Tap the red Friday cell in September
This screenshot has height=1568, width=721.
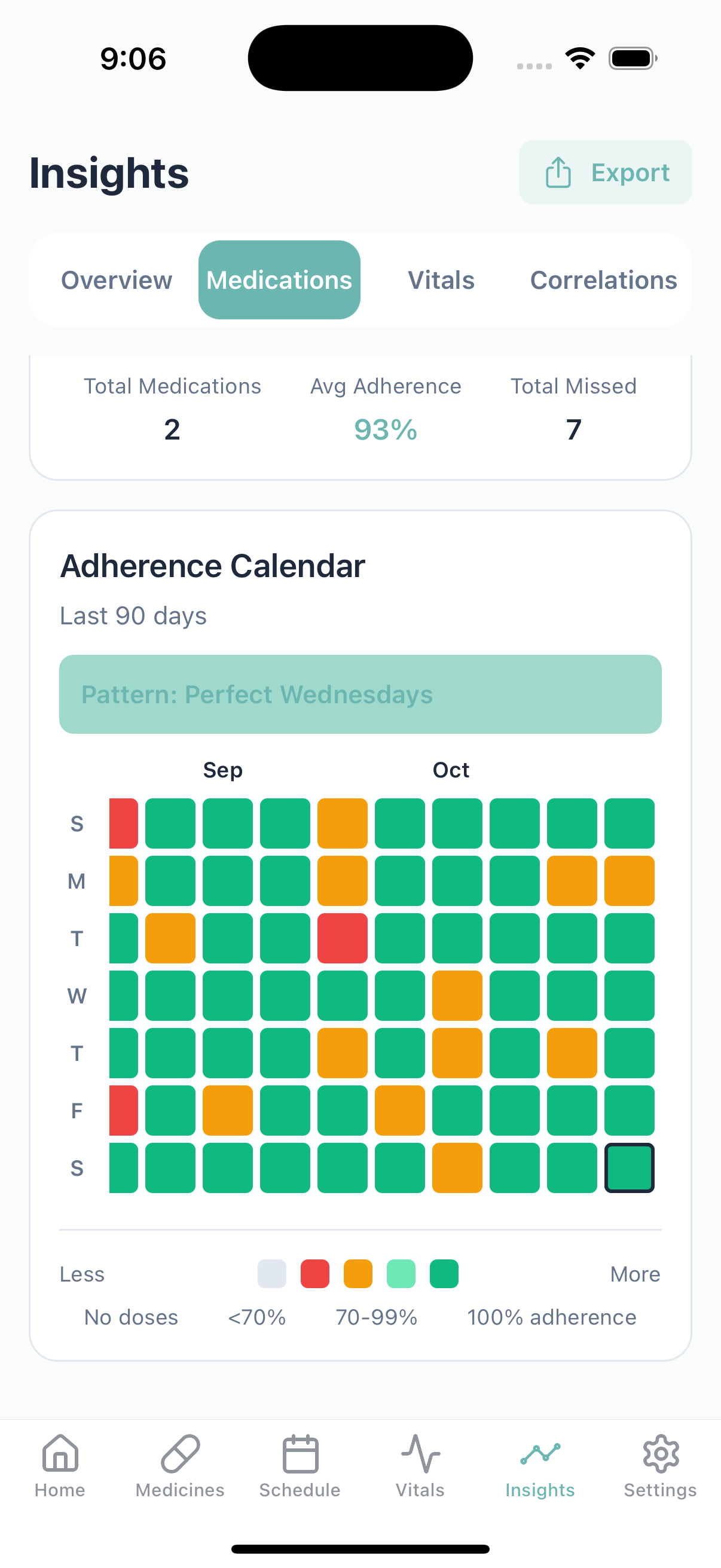pos(123,1111)
